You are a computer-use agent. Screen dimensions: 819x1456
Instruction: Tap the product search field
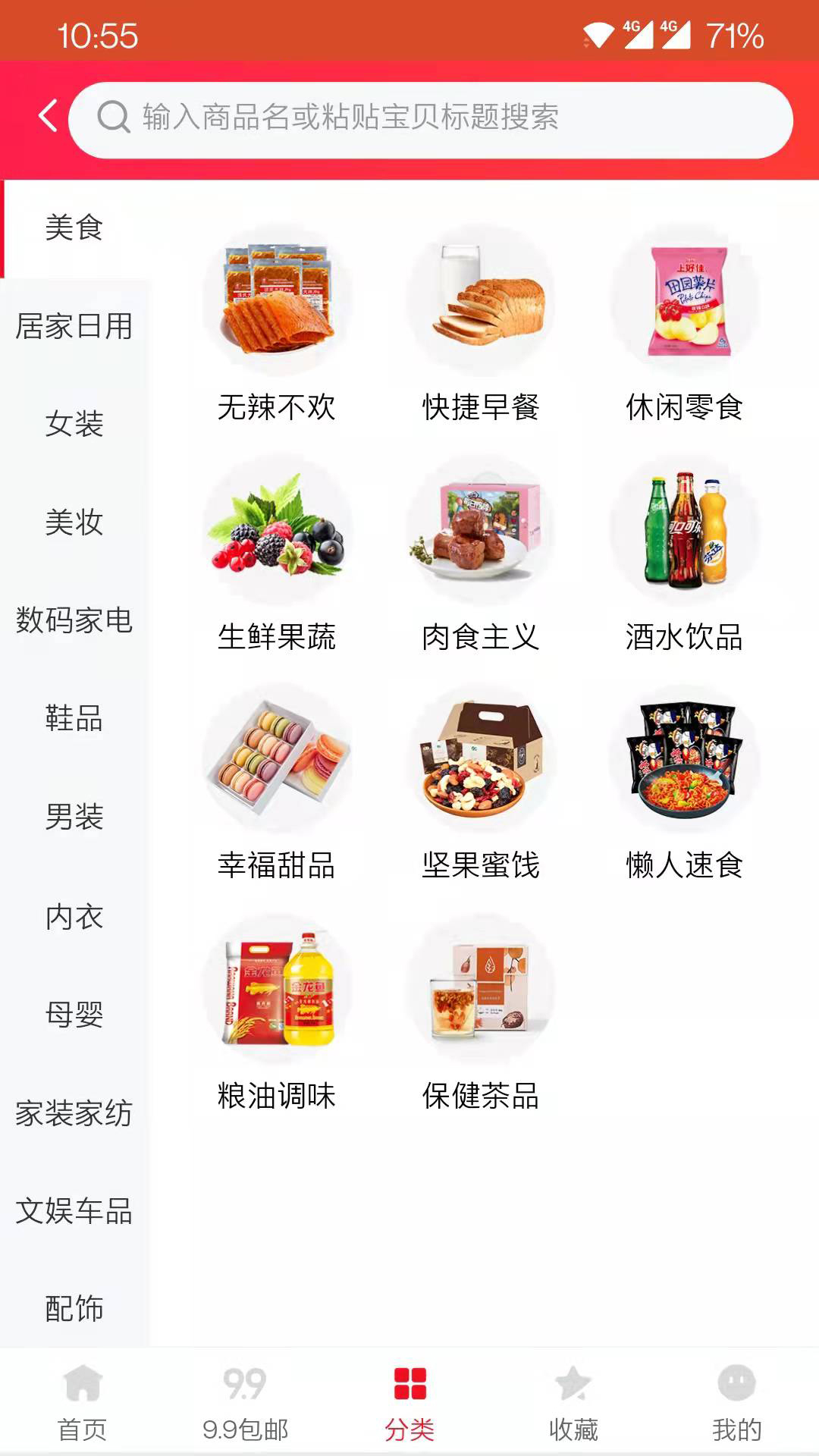click(x=431, y=120)
